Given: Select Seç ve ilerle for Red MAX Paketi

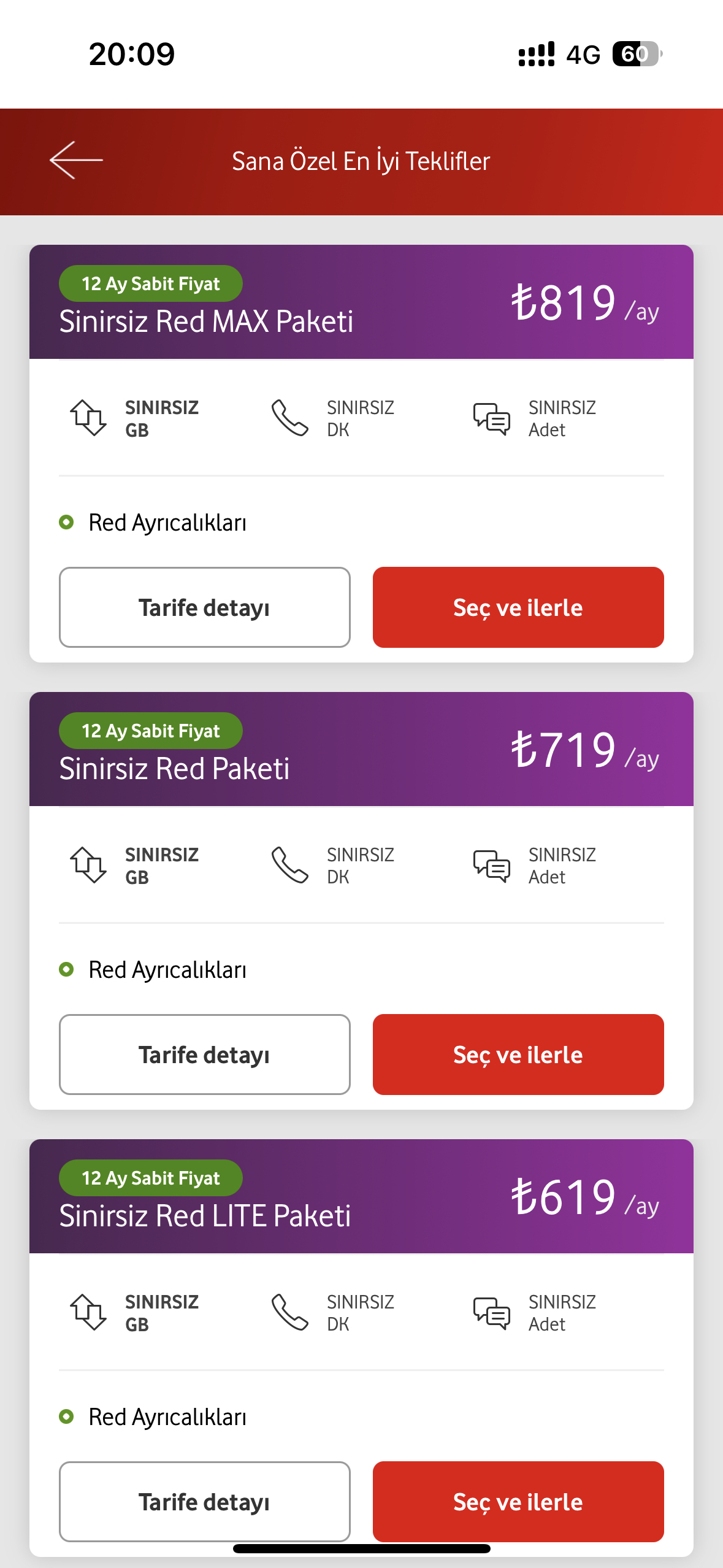Looking at the screenshot, I should pos(518,607).
